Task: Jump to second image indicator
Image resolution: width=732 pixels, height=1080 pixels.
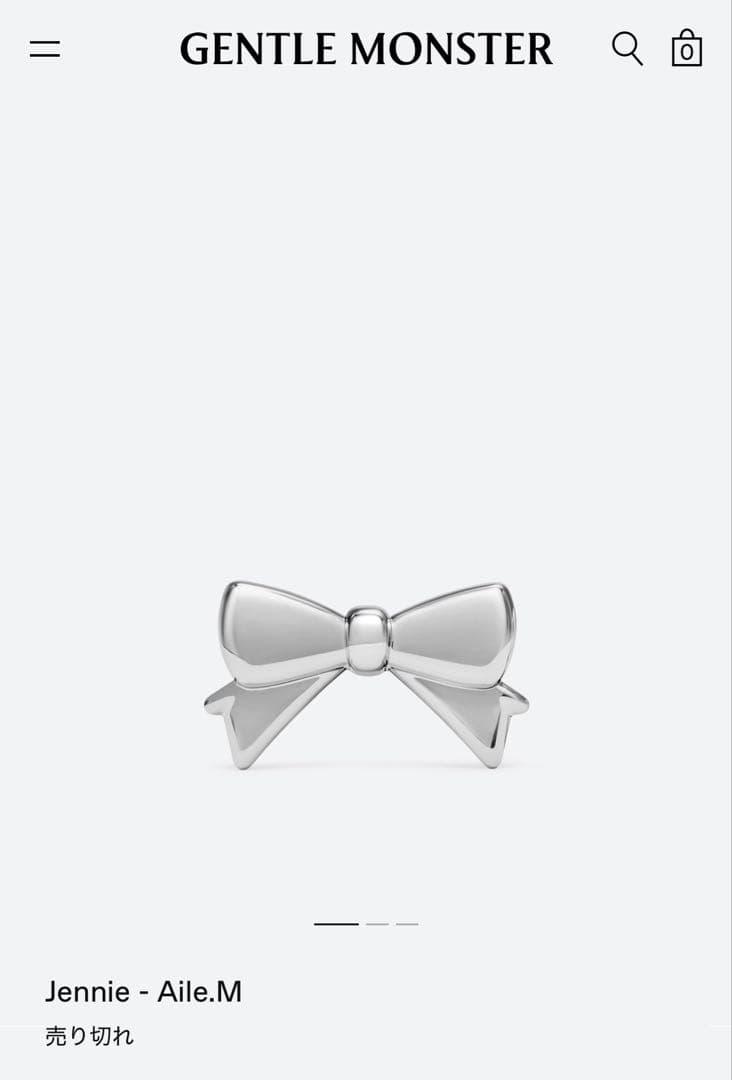Action: [377, 924]
